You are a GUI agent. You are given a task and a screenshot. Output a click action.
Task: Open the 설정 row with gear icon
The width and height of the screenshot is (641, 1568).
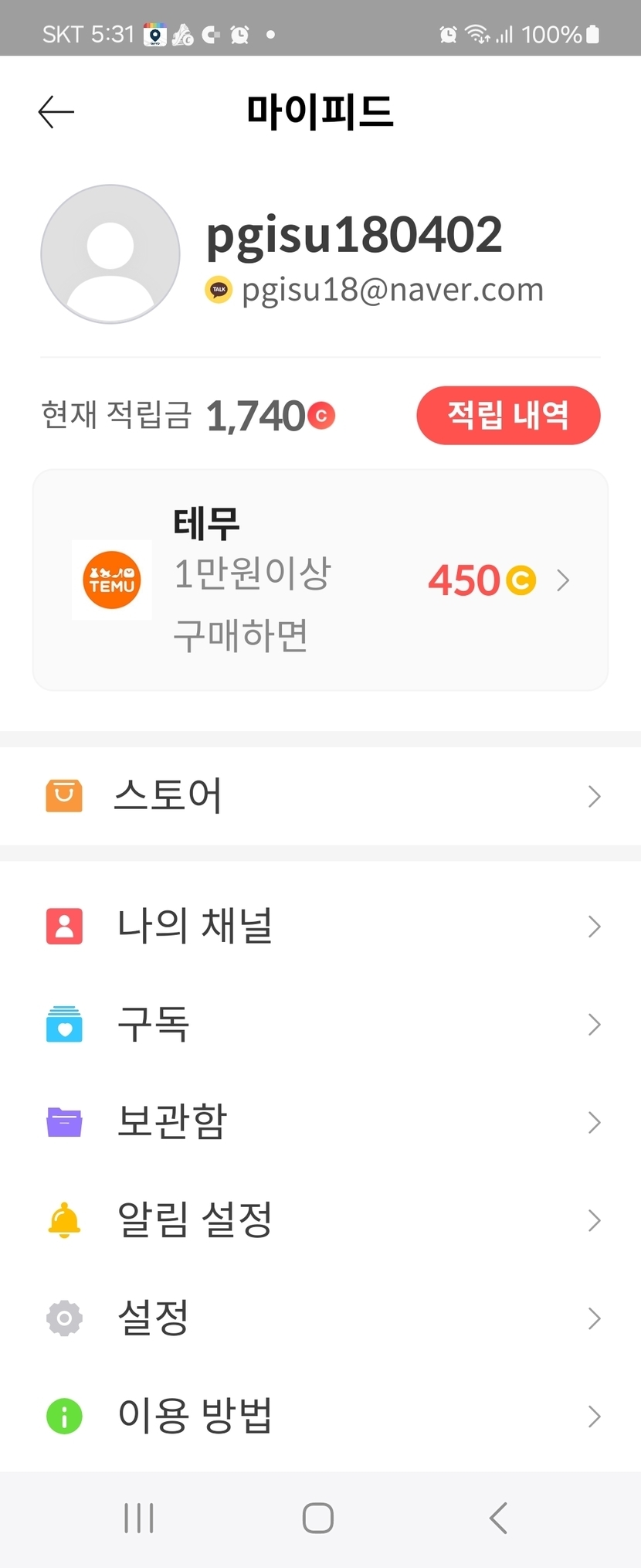320,1318
